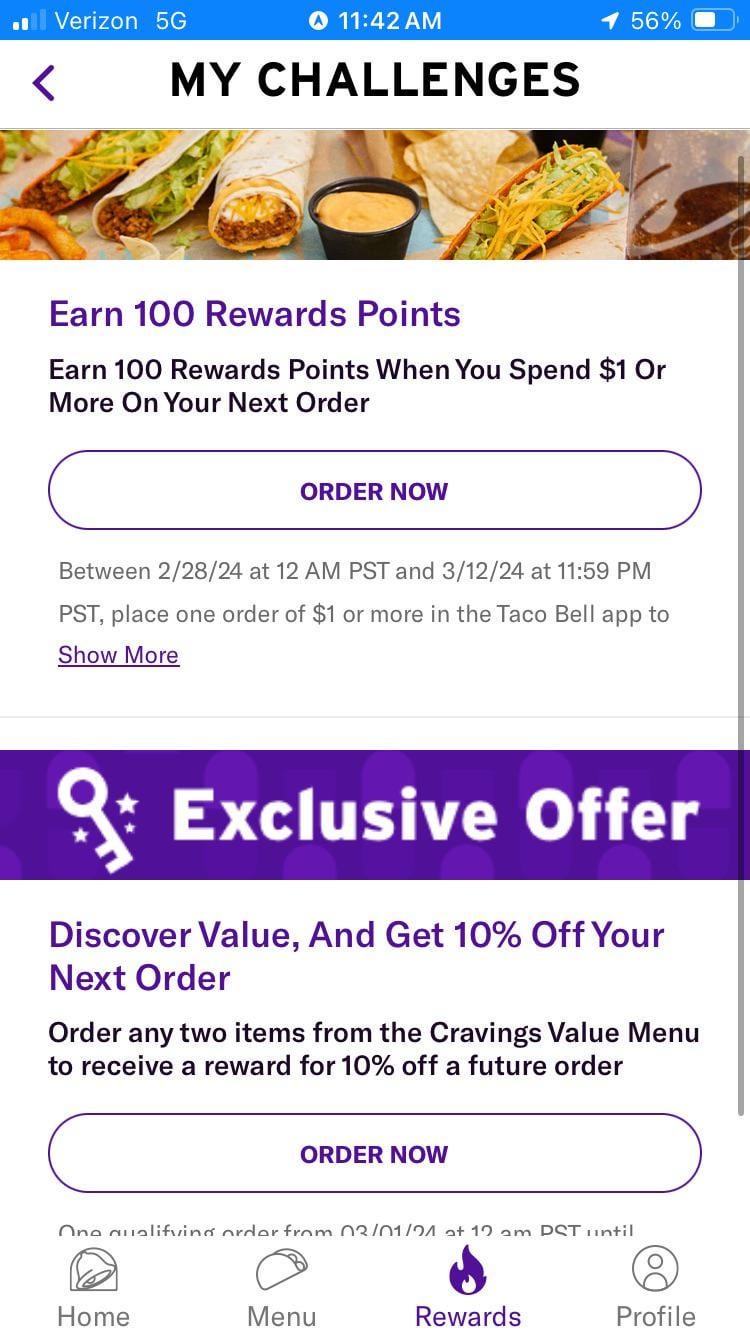Go to the Profile tab
The width and height of the screenshot is (750, 1334).
(655, 1287)
